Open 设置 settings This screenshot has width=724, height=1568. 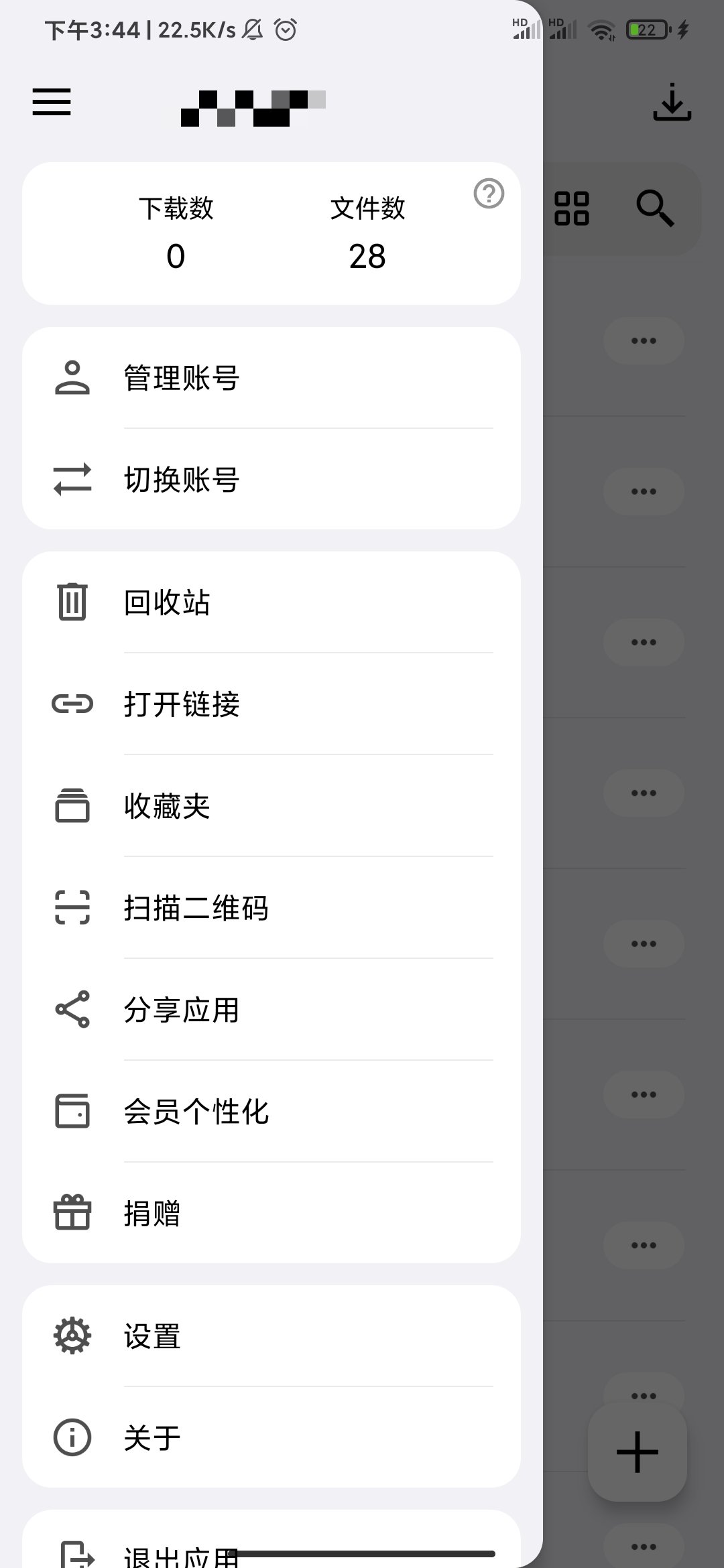(271, 1336)
